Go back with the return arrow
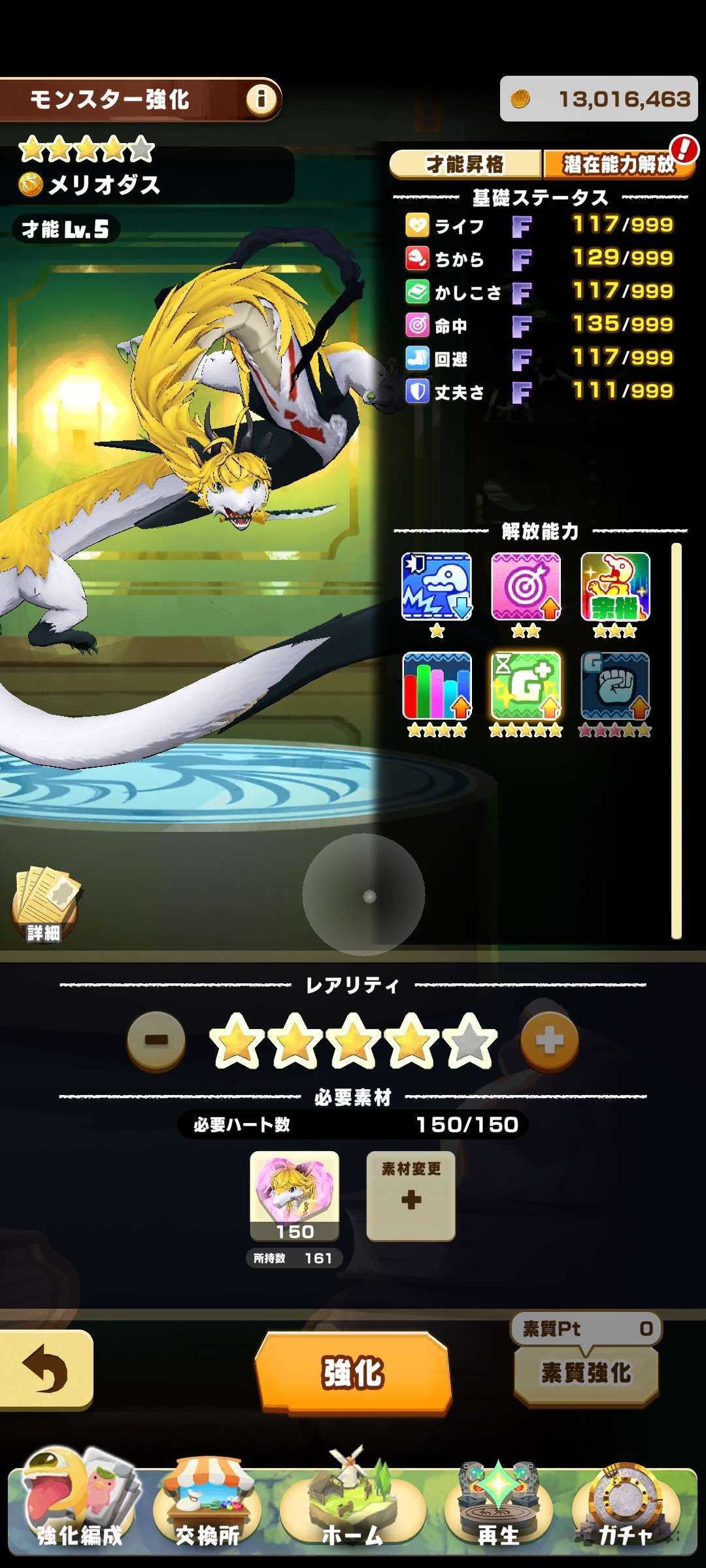Image resolution: width=706 pixels, height=1568 pixels. click(45, 1369)
